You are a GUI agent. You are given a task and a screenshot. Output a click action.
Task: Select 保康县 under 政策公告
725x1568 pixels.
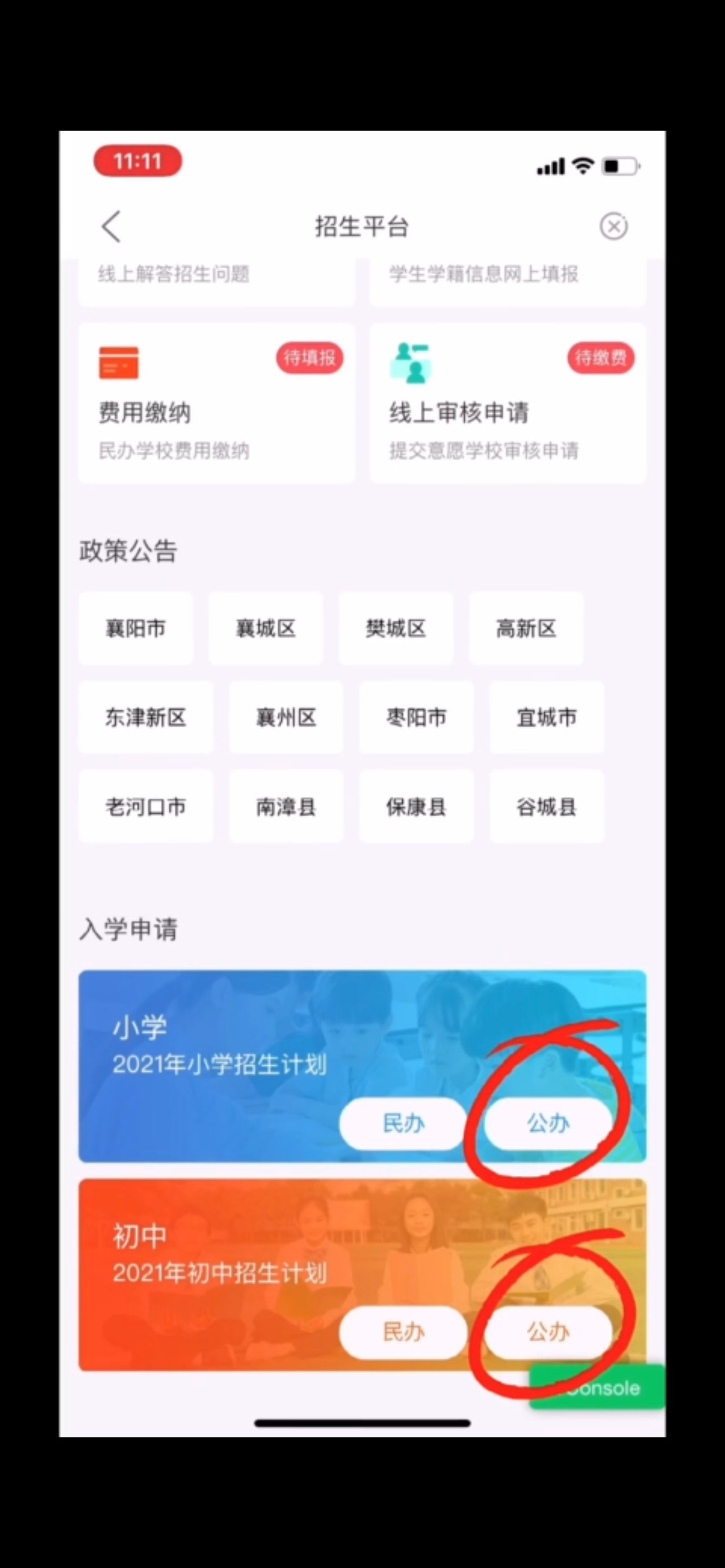416,806
